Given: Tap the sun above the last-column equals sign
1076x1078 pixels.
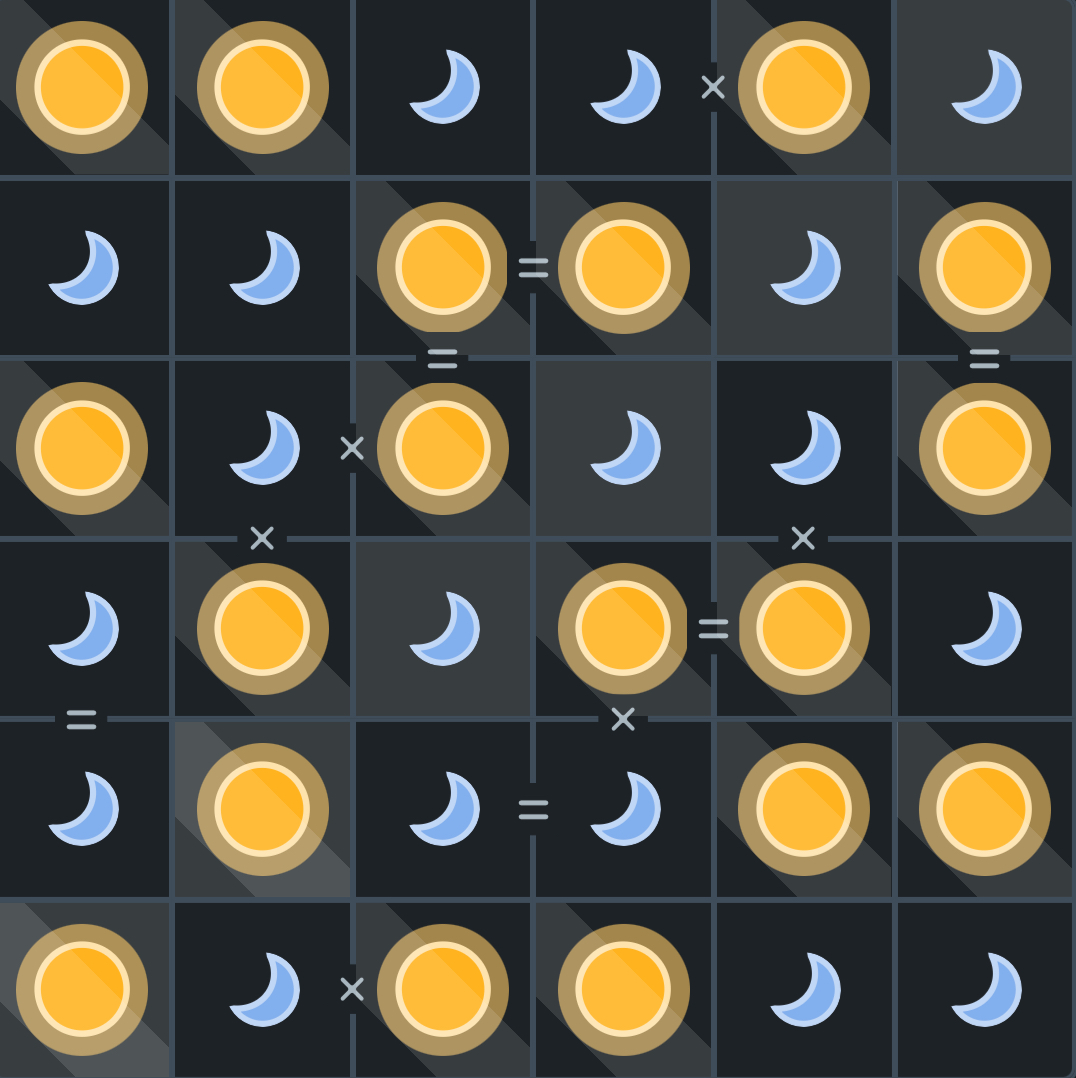Looking at the screenshot, I should (985, 268).
